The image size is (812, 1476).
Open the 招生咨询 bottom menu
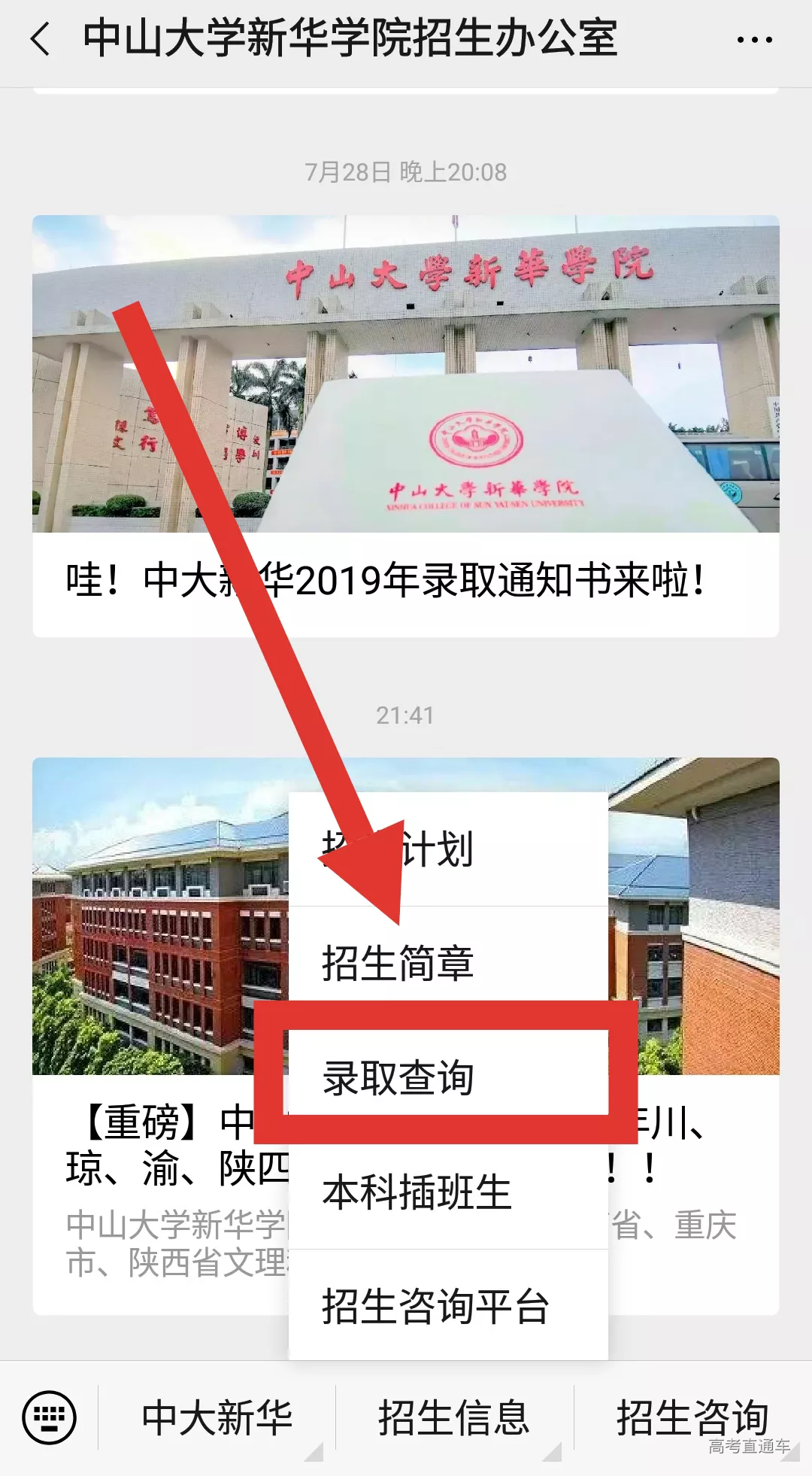tap(692, 1417)
